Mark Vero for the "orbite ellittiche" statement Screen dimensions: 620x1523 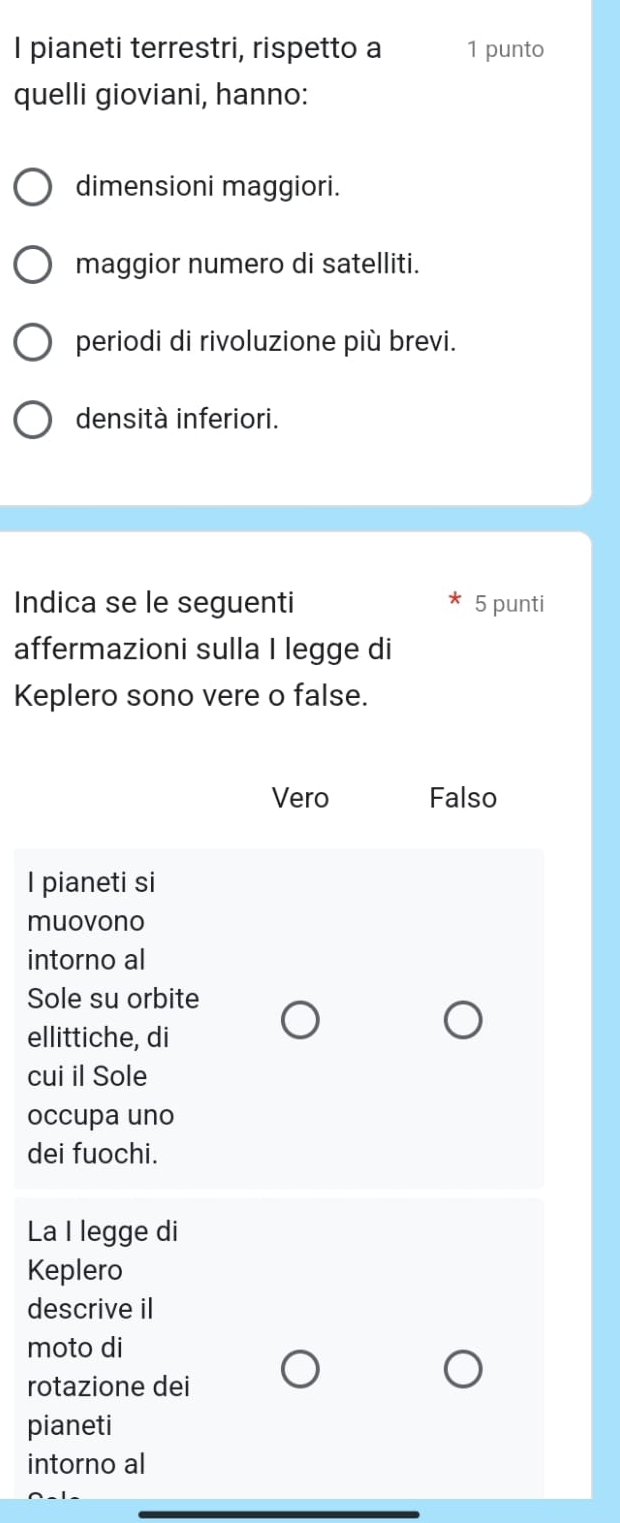[x=300, y=1022]
